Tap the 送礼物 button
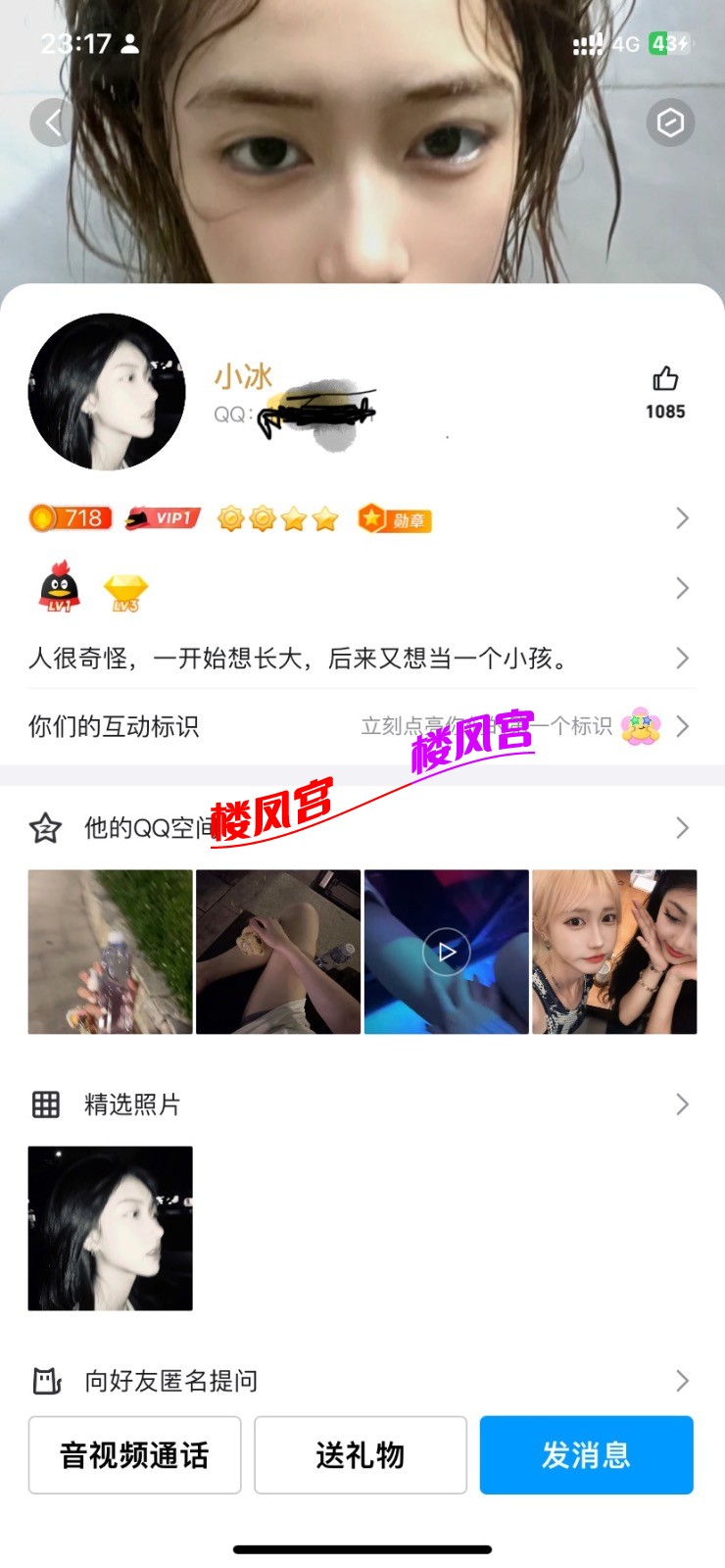This screenshot has height=1568, width=725. (361, 1455)
